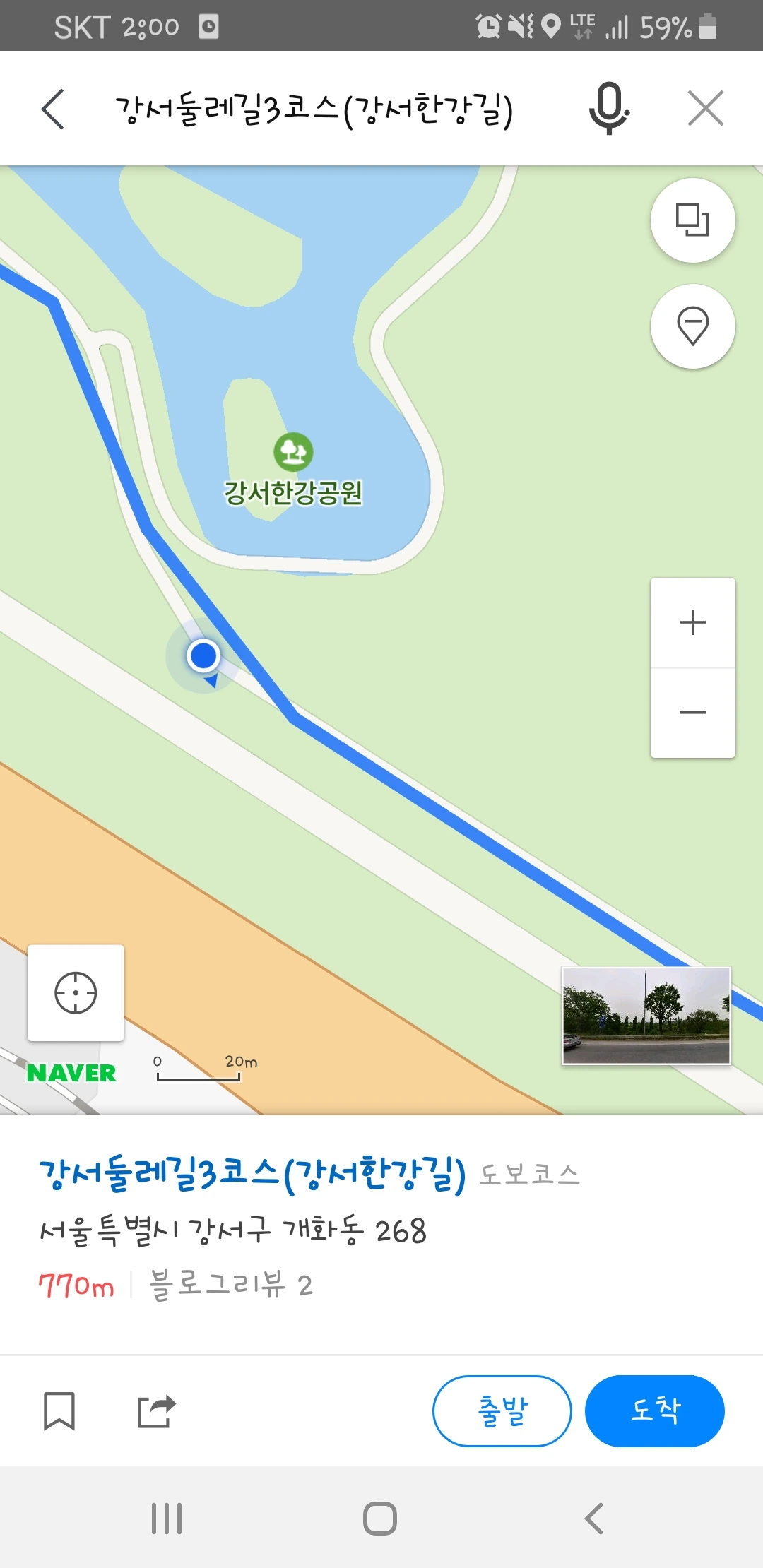Open the map layers button
763x1568 pixels.
pos(692,220)
